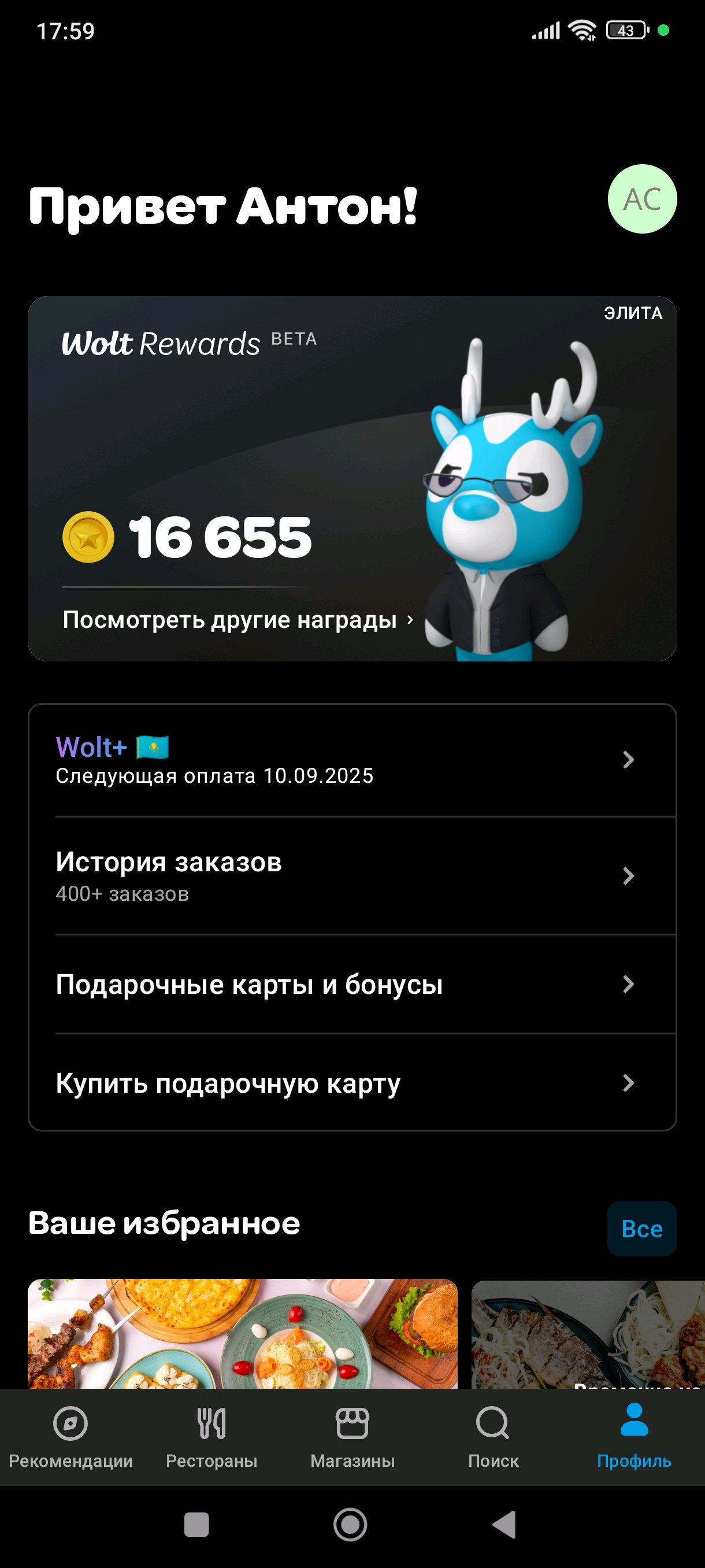Image resolution: width=705 pixels, height=1568 pixels.
Task: Open the AC profile avatar
Action: (642, 199)
